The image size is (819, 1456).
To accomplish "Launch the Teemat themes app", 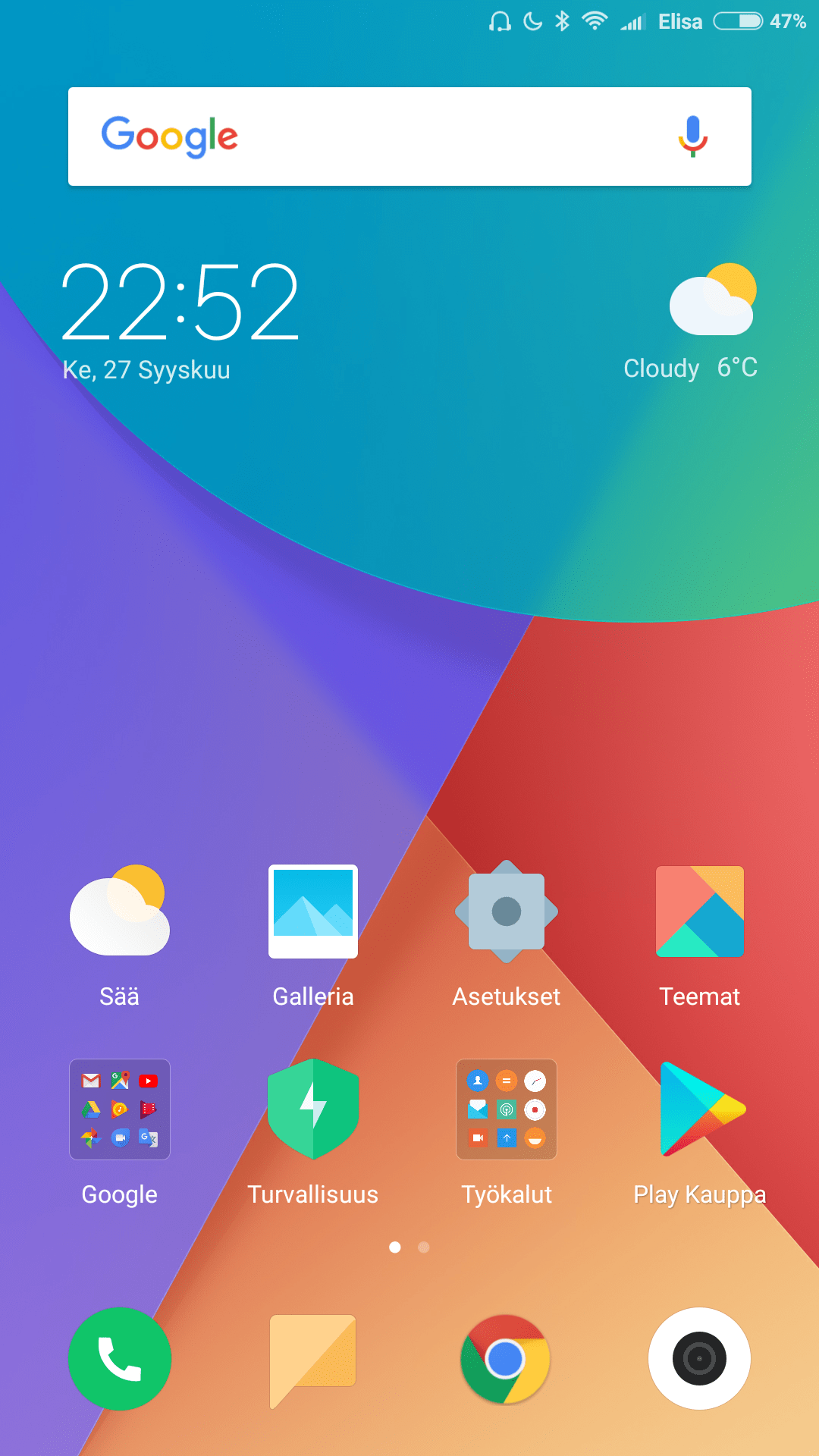I will [700, 911].
